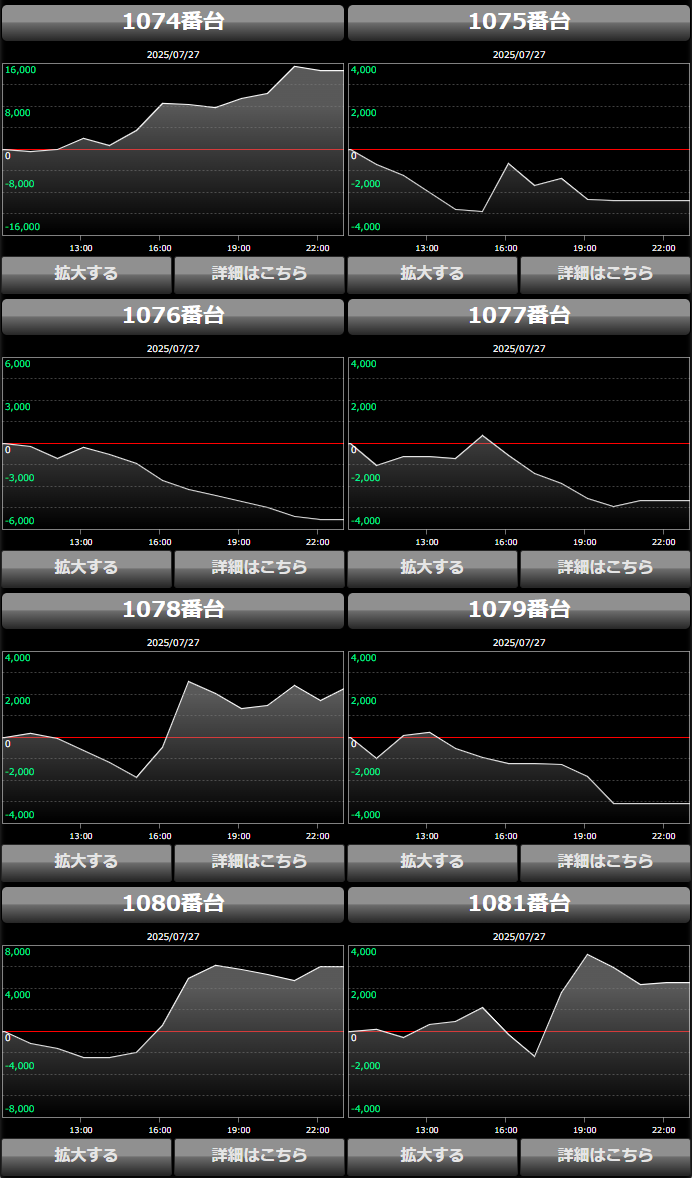Open 詳細はこちら for 1076番台
Screen dimensions: 692x1178
(259, 568)
